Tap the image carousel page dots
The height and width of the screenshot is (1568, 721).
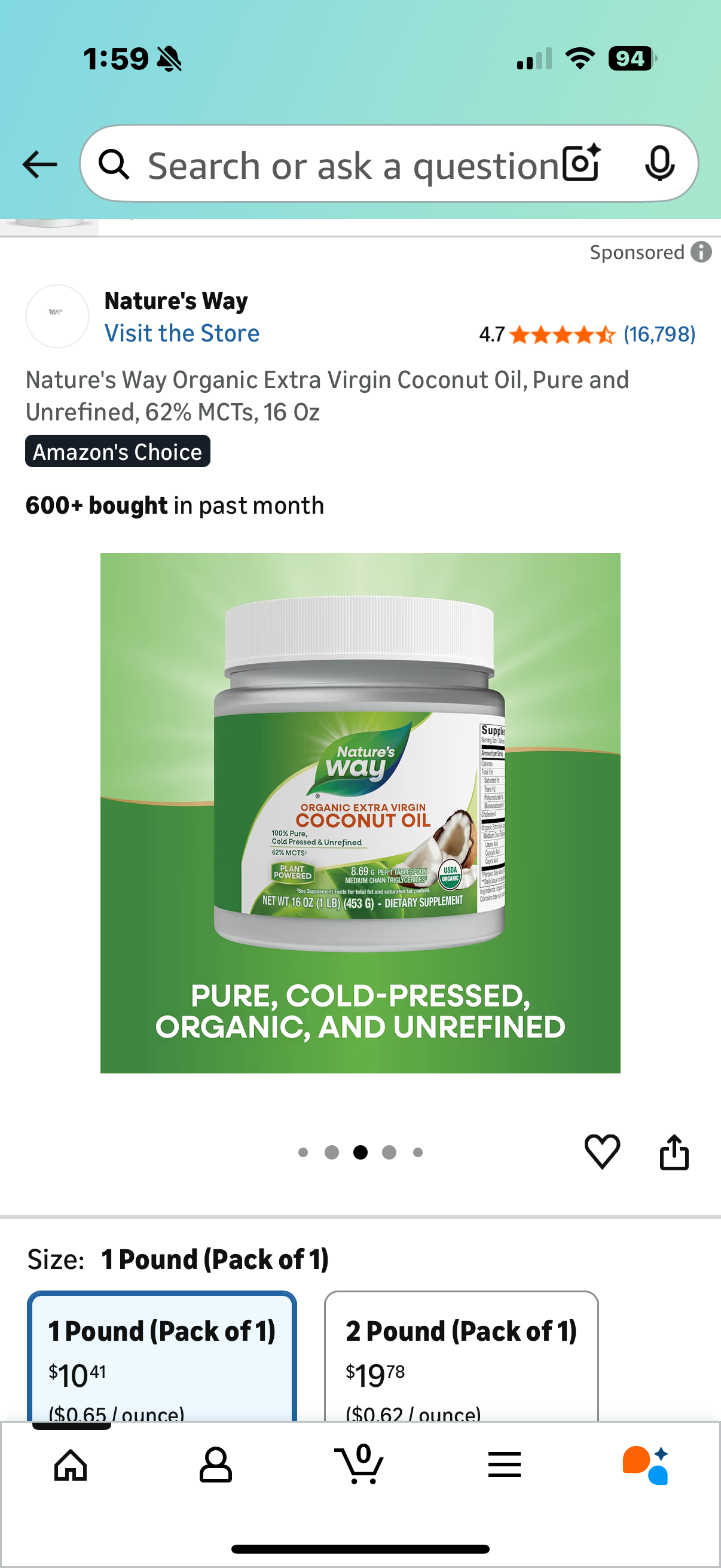(360, 1152)
